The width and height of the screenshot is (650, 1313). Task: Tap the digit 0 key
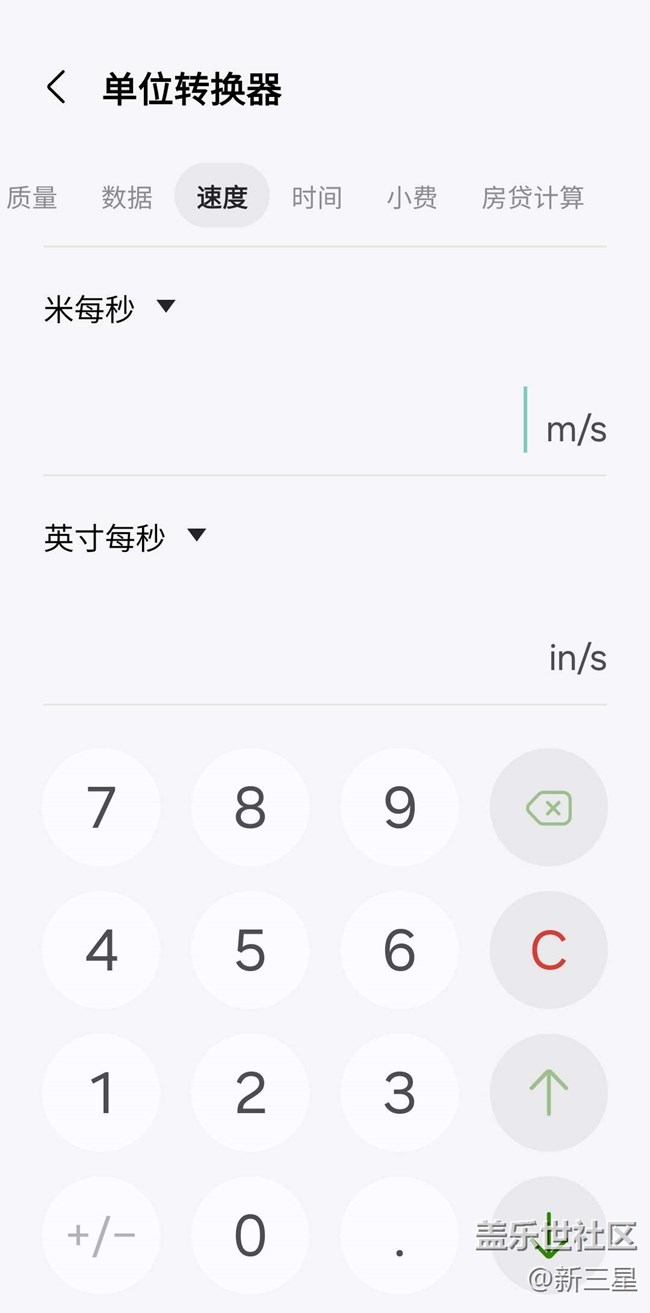250,1236
